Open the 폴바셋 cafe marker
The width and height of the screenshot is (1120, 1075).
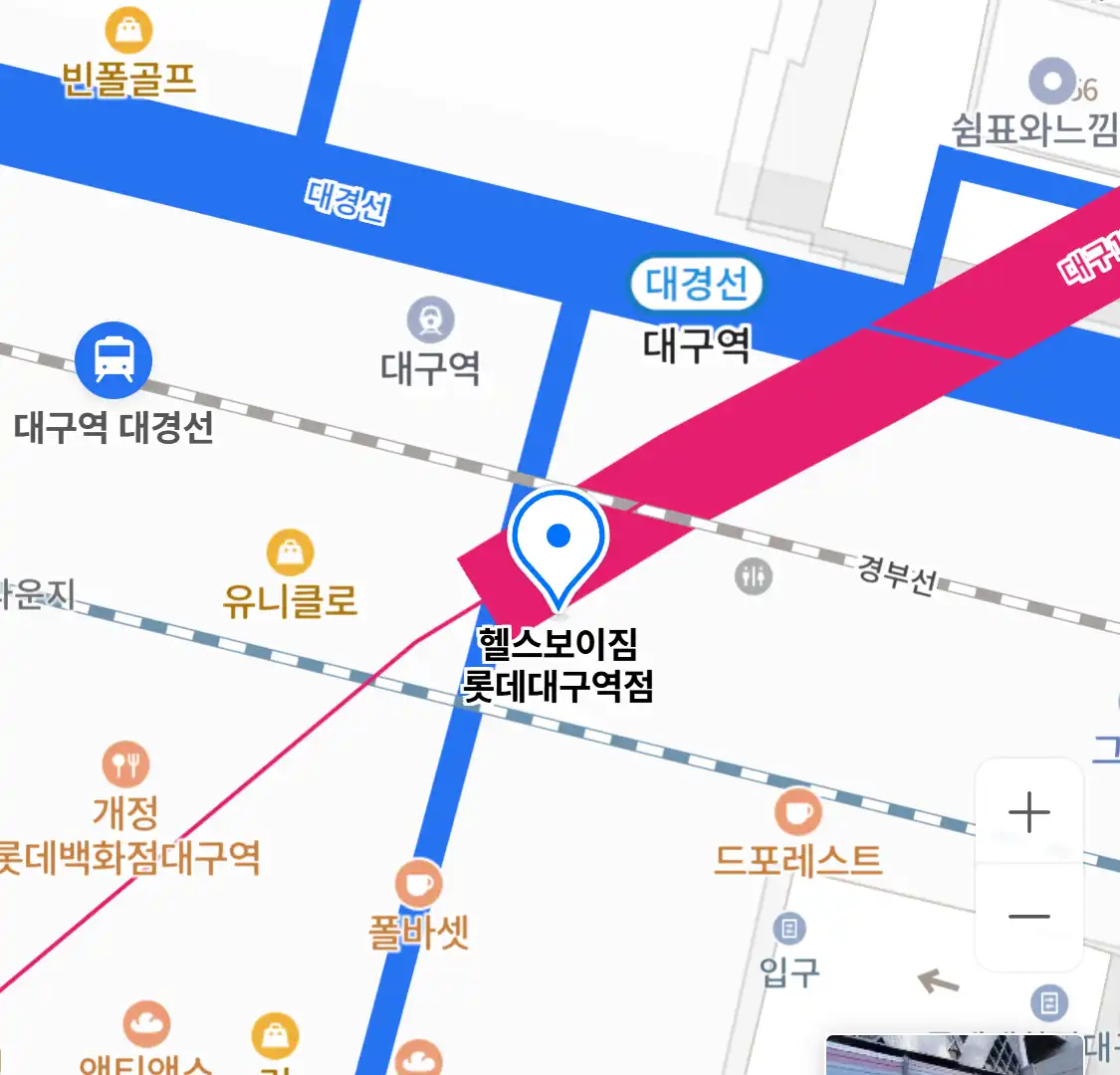[x=418, y=884]
